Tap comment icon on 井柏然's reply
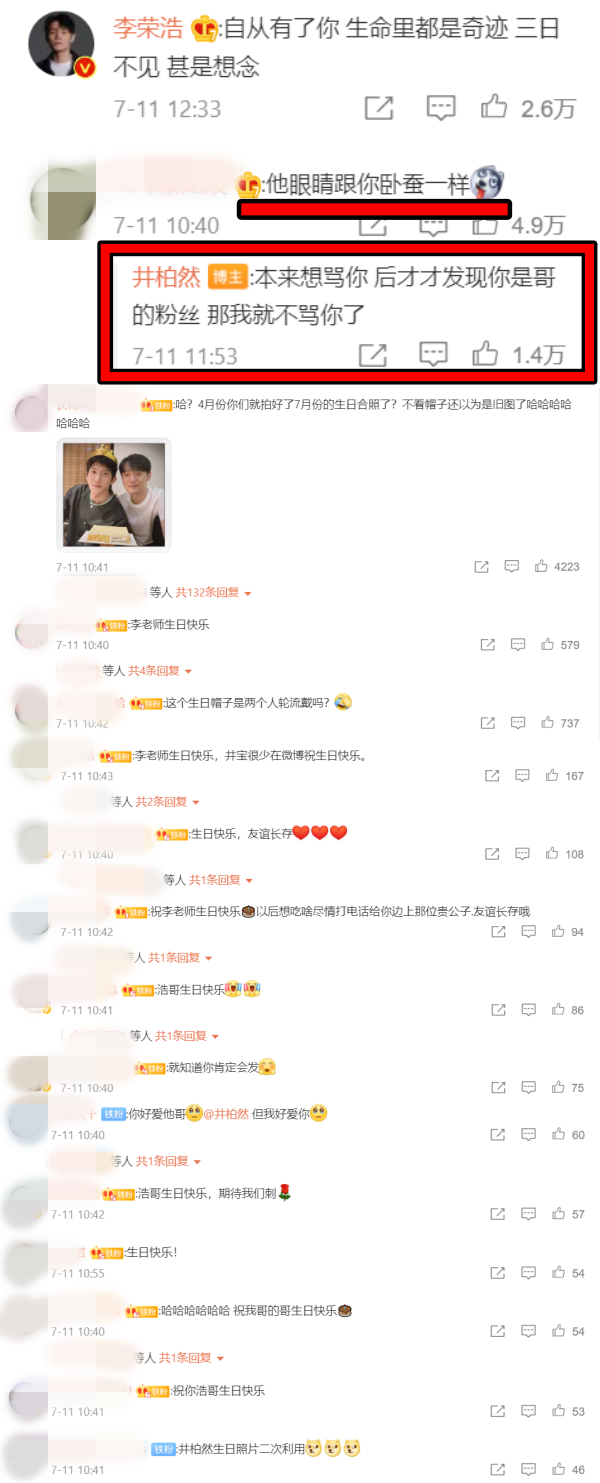 point(433,353)
